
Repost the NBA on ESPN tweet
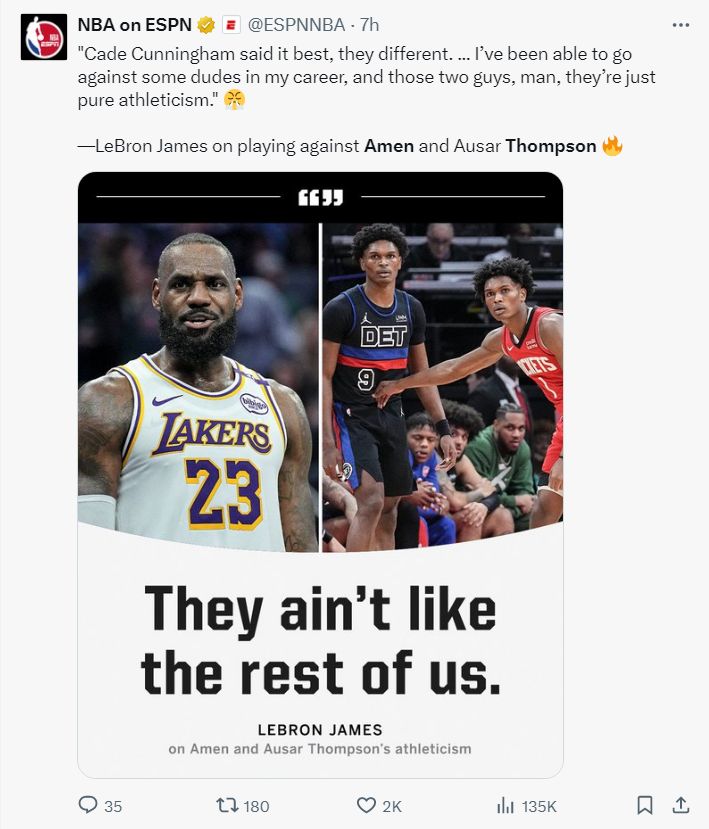[x=228, y=805]
